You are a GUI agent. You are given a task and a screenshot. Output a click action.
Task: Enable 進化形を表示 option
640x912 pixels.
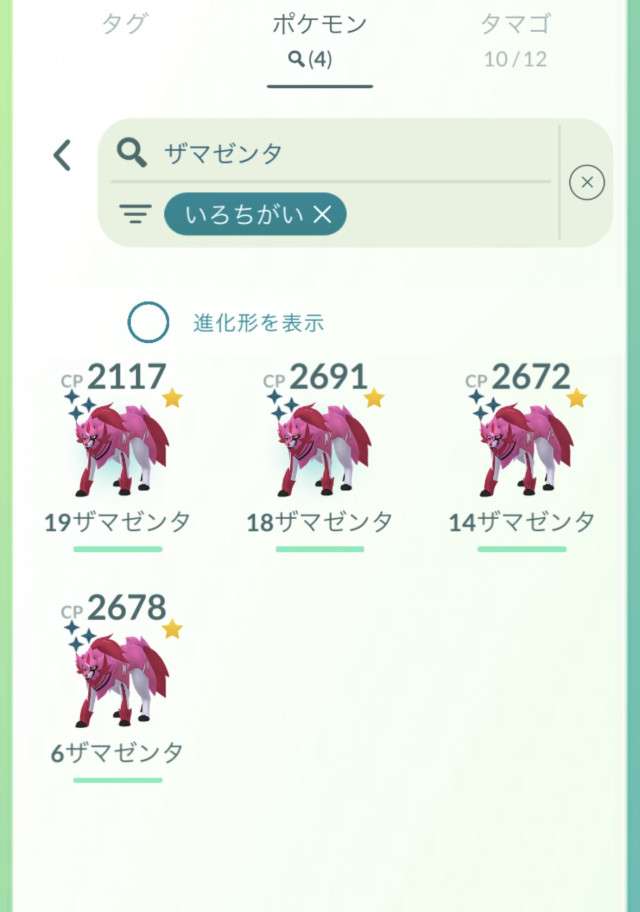coord(148,322)
